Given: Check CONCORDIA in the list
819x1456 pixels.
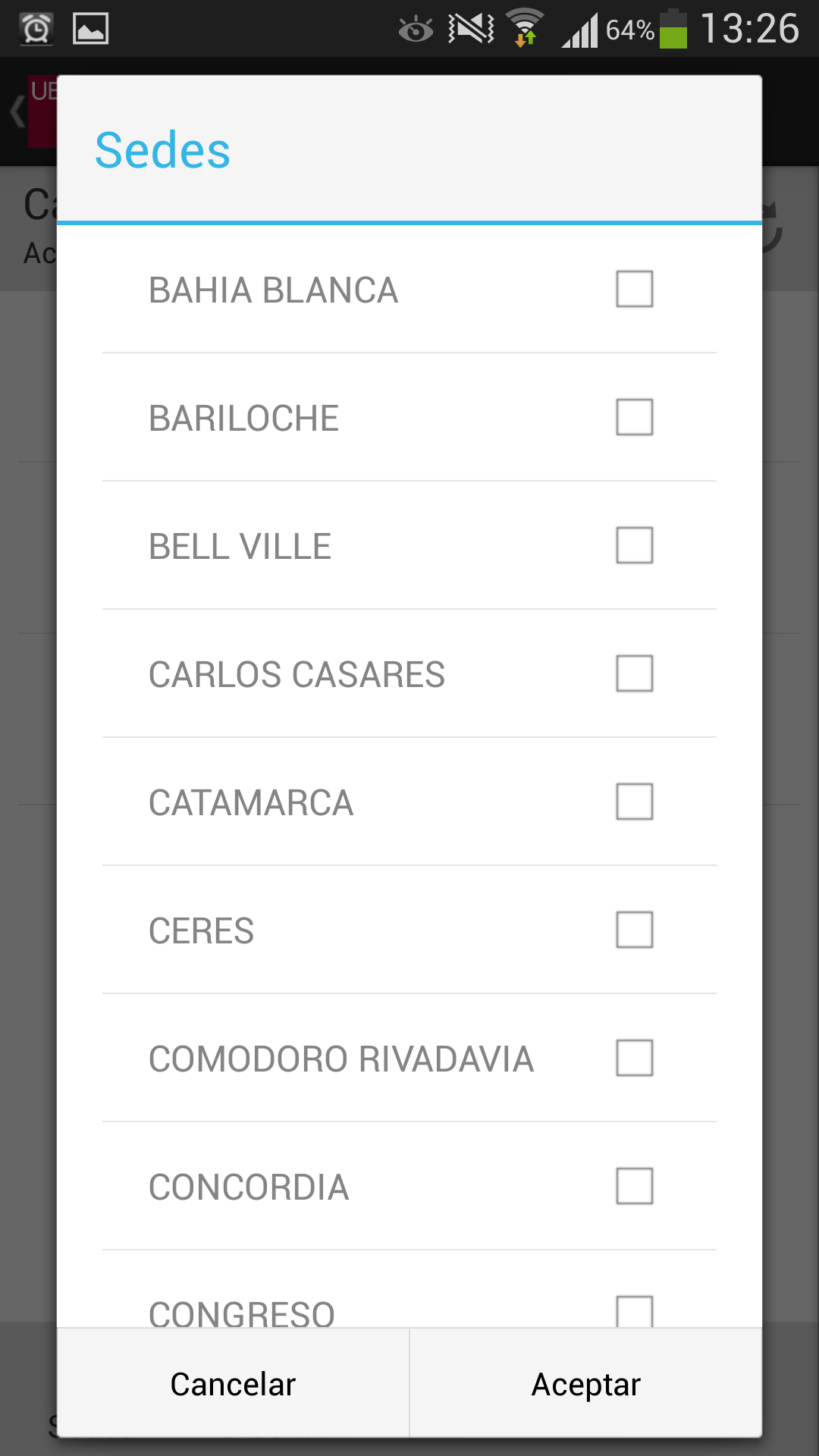Looking at the screenshot, I should 634,1186.
